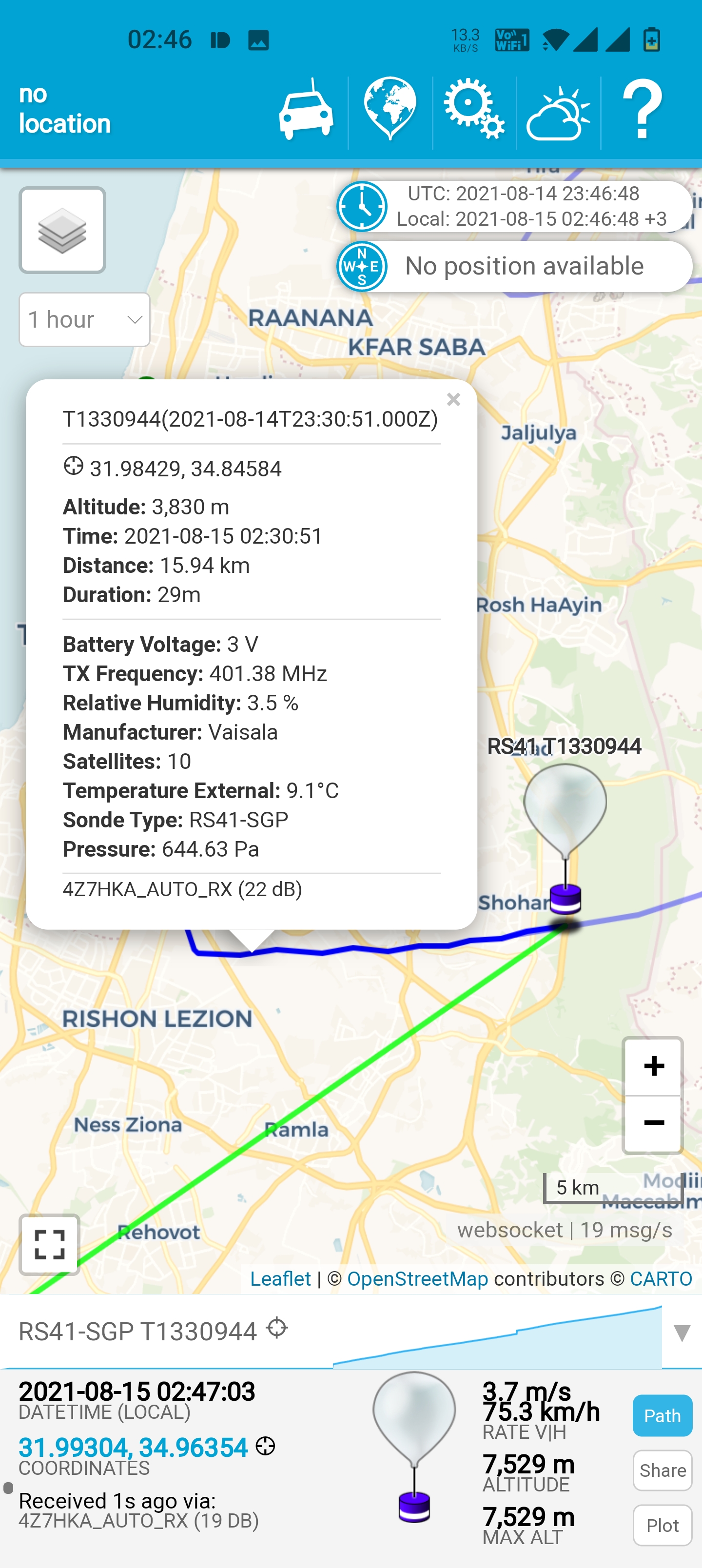The height and width of the screenshot is (1568, 702).
Task: Open help using the question mark icon
Action: tap(643, 112)
